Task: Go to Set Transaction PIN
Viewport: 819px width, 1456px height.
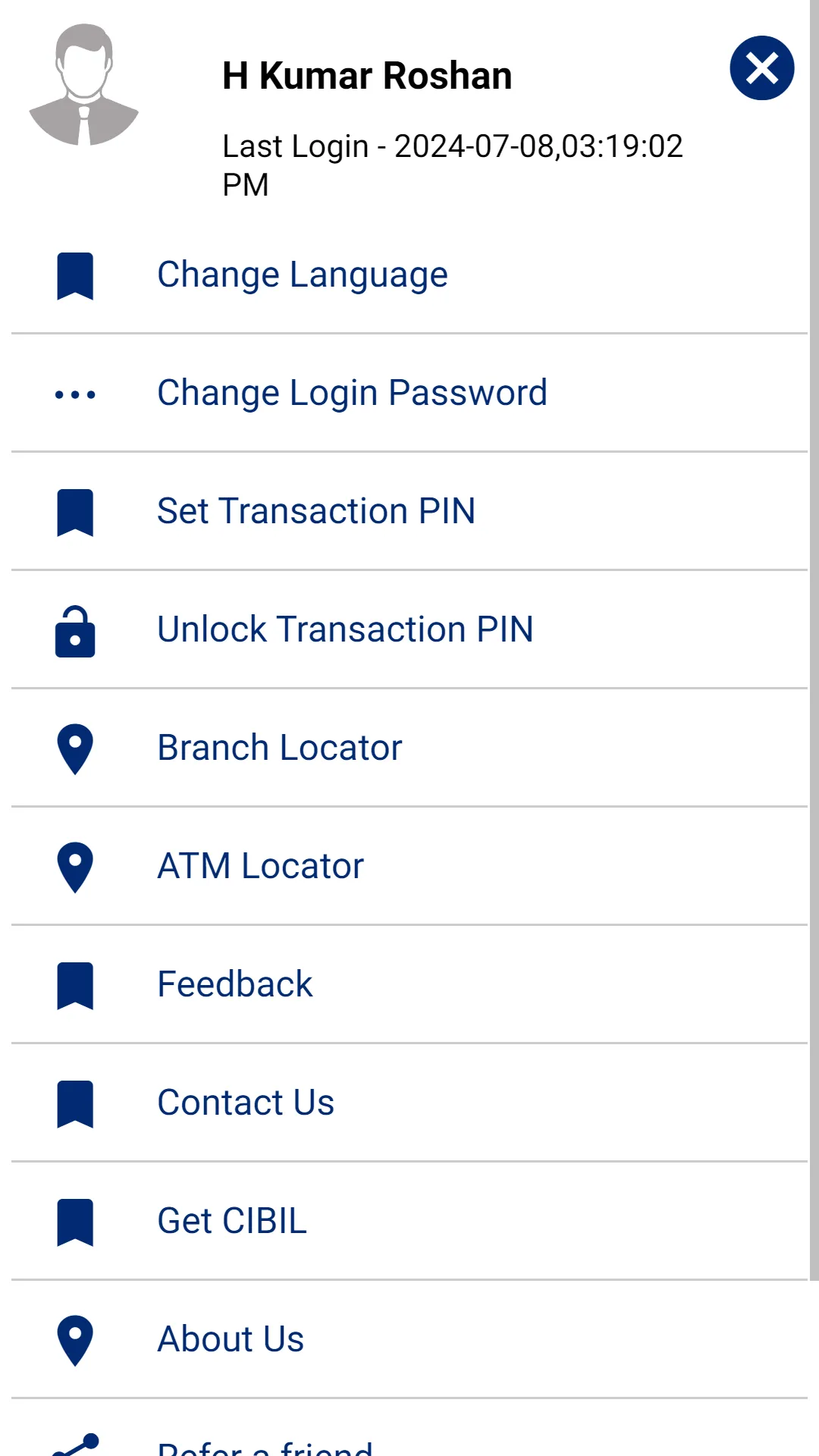Action: [x=409, y=512]
